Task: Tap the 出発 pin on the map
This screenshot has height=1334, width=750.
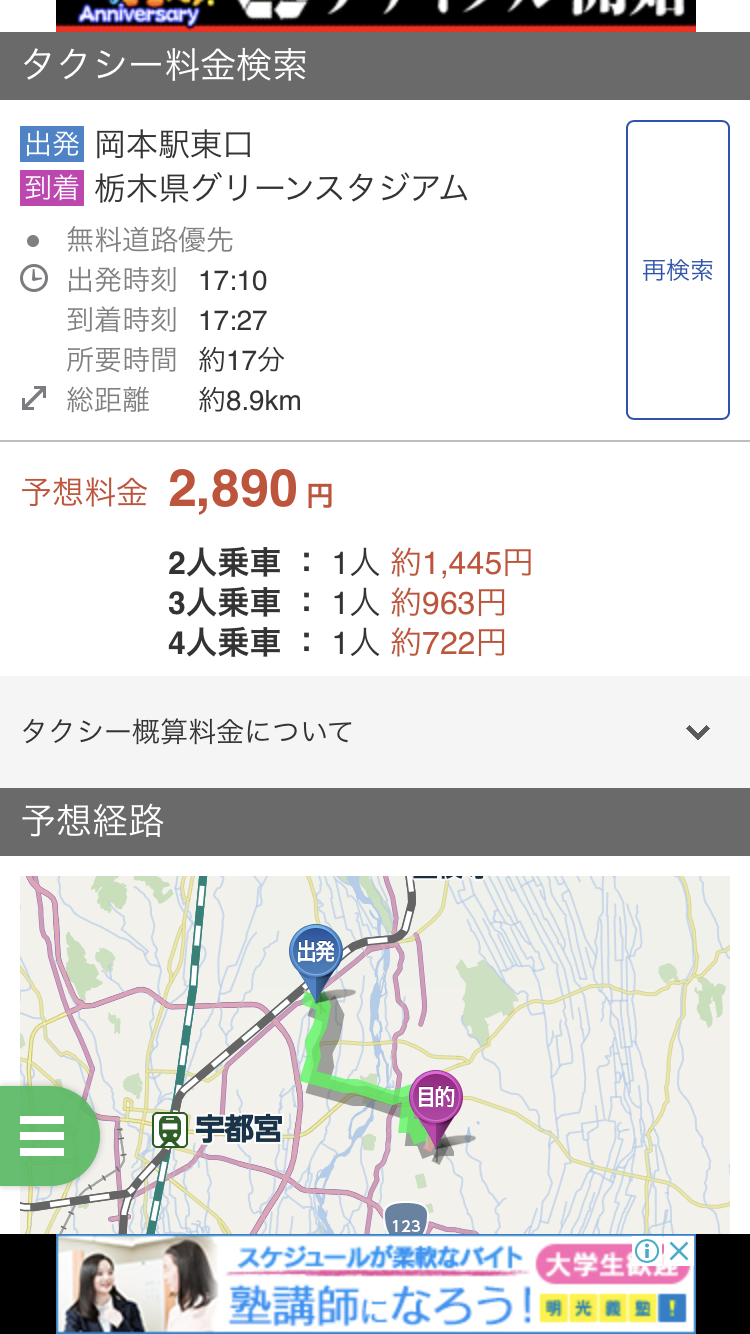Action: click(x=316, y=955)
